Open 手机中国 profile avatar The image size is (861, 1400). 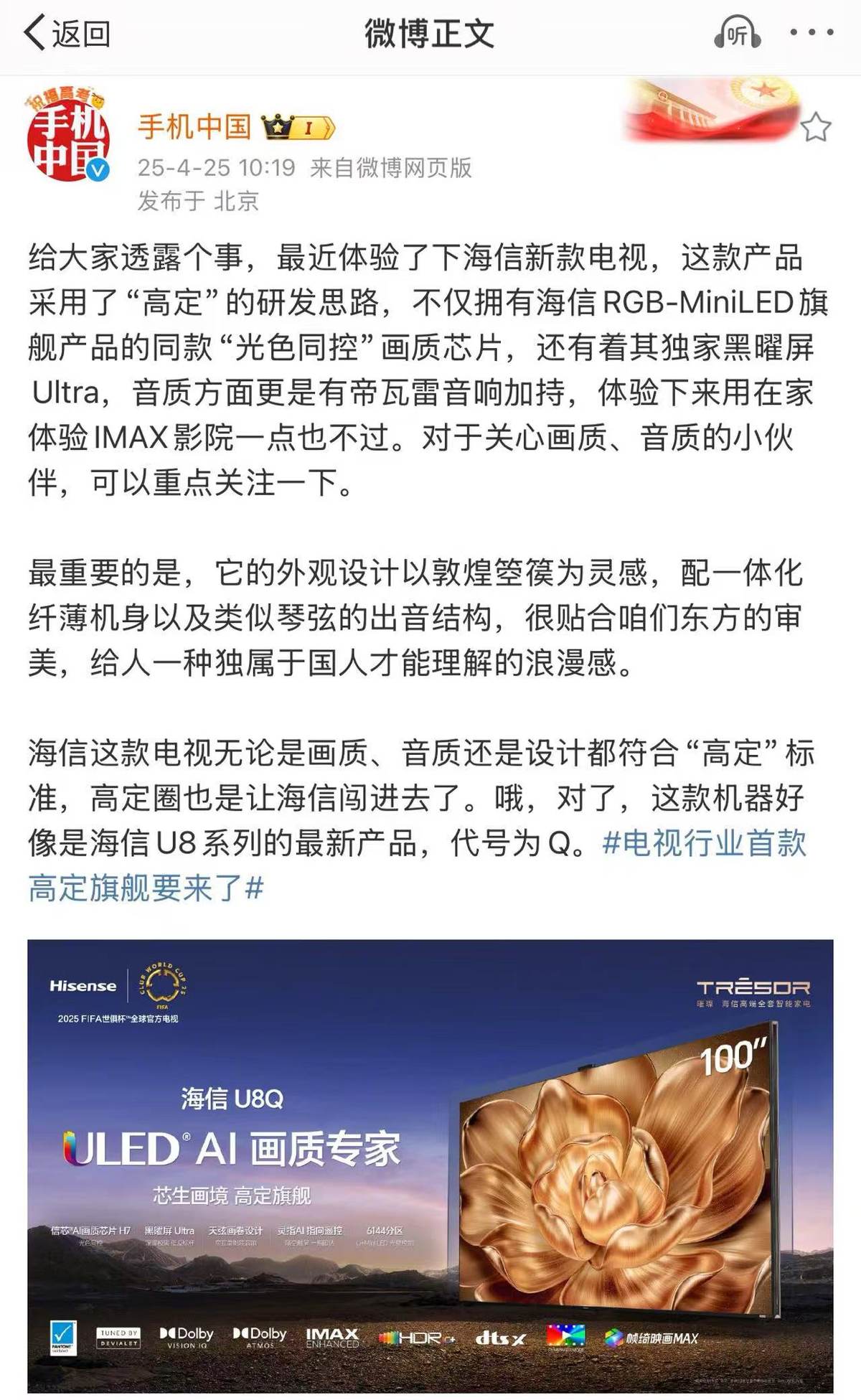point(68,136)
